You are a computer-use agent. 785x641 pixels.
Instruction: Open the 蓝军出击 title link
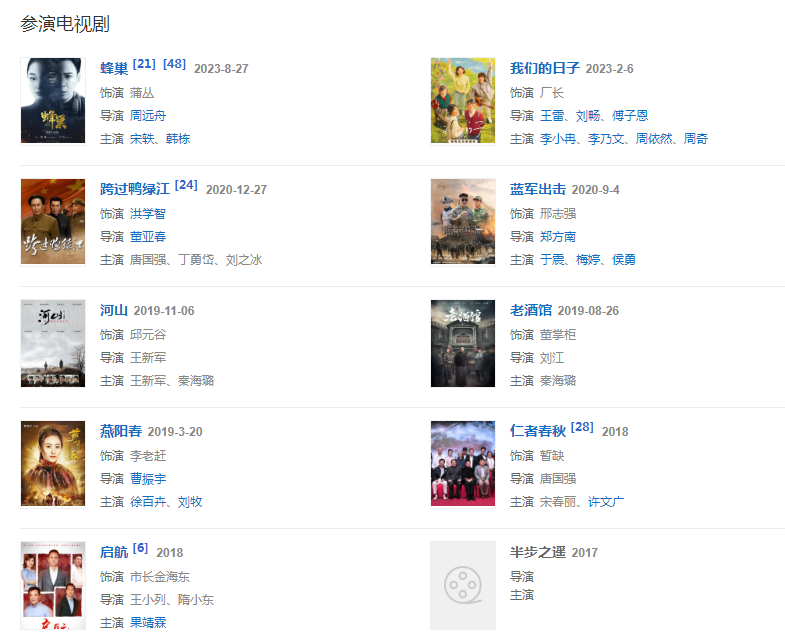[x=538, y=190]
